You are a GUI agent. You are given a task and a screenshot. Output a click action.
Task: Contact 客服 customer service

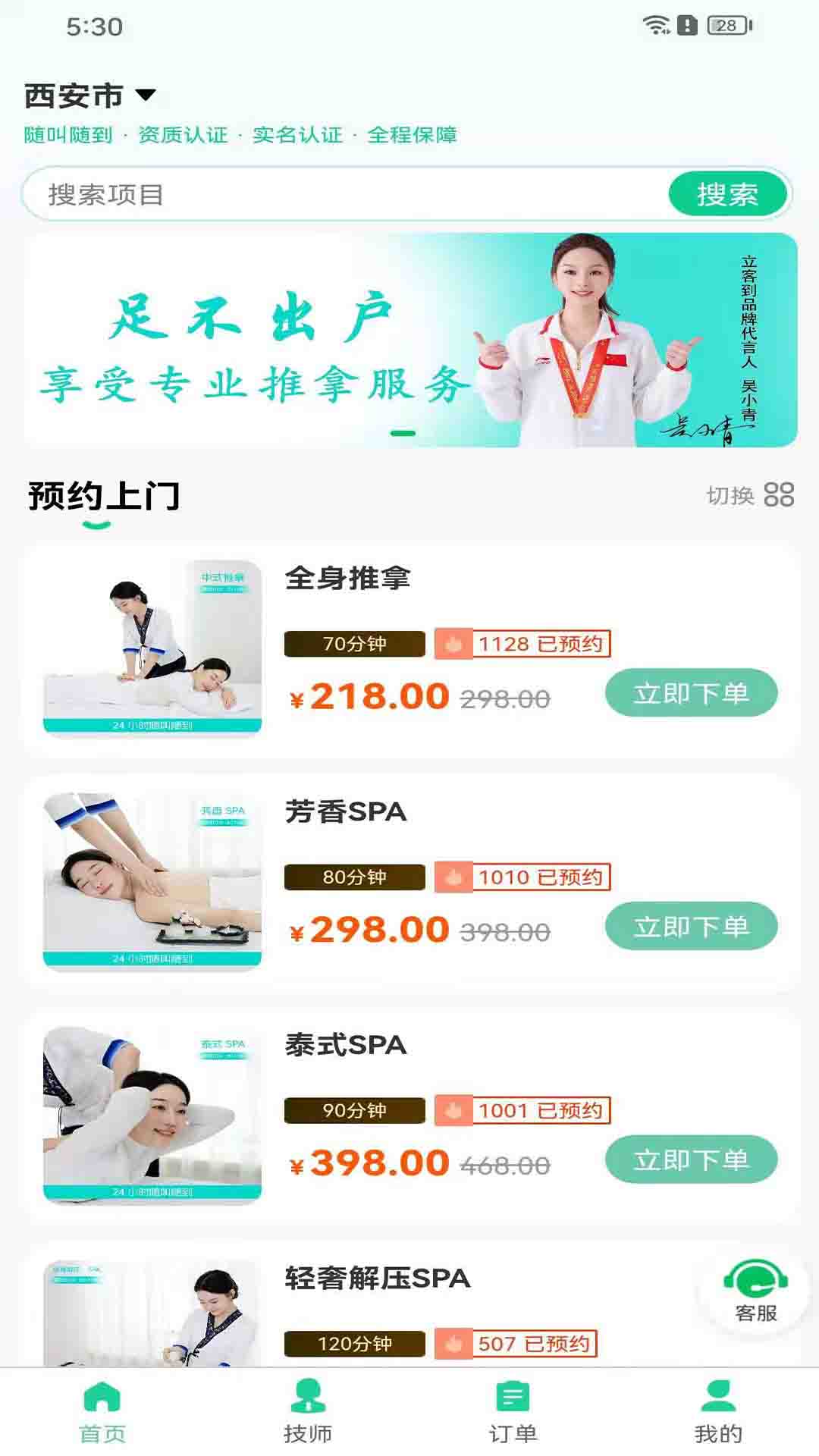pyautogui.click(x=755, y=1291)
